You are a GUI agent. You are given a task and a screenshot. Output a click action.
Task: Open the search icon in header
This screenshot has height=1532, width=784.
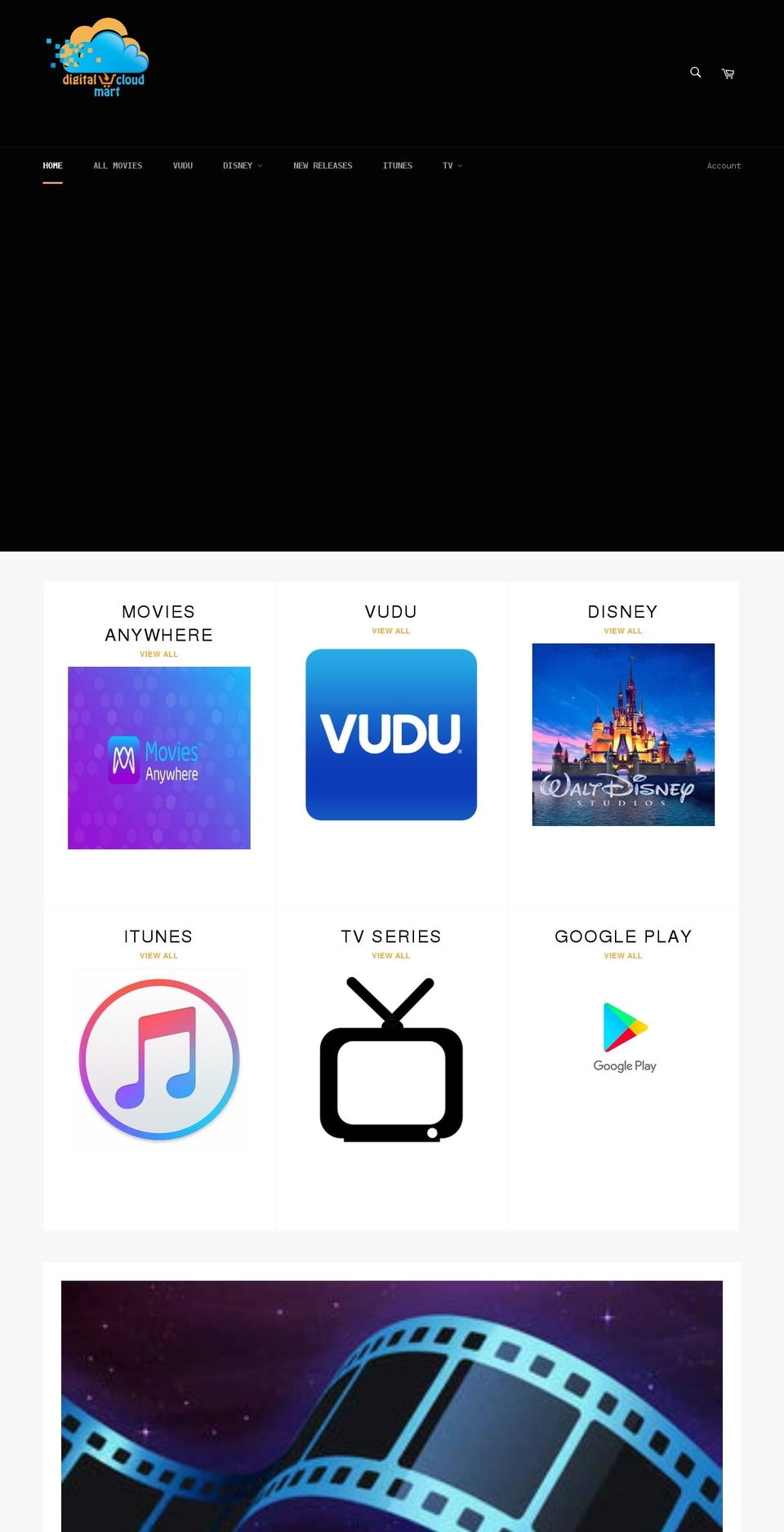coord(695,73)
